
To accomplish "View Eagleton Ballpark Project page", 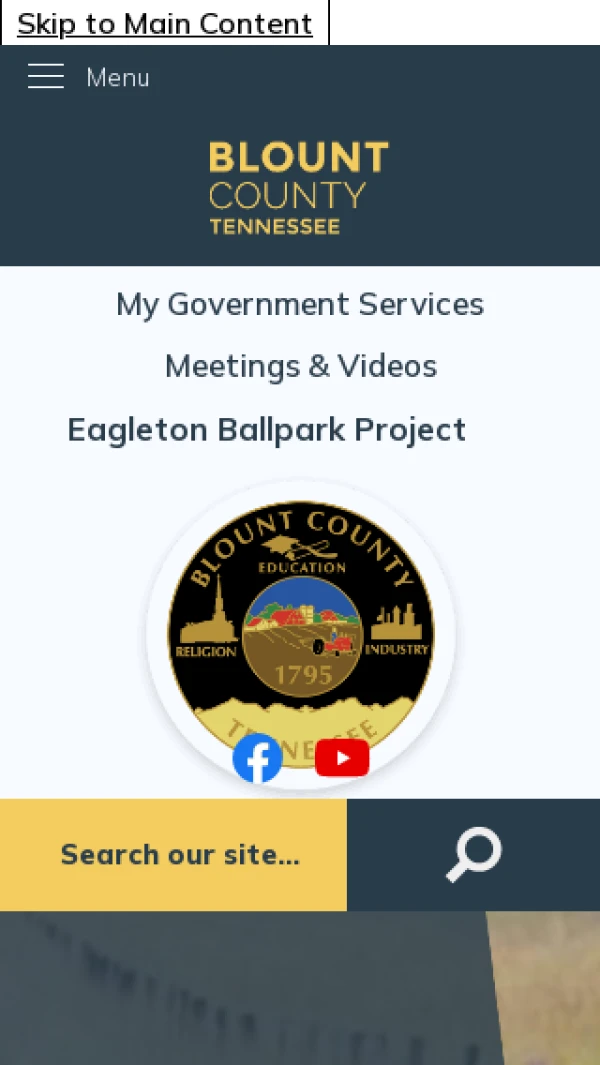I will 267,429.
